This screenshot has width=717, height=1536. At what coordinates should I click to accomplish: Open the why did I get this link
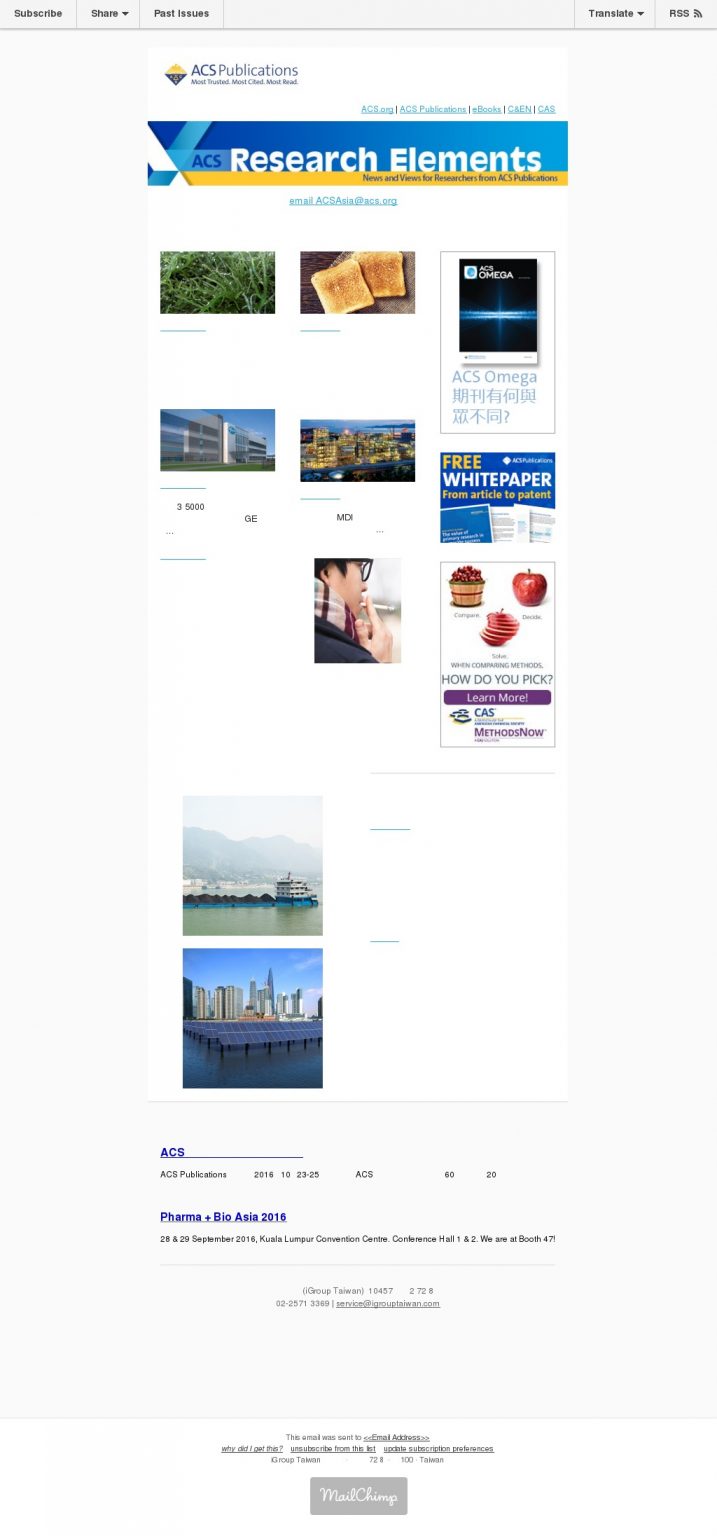(252, 1449)
